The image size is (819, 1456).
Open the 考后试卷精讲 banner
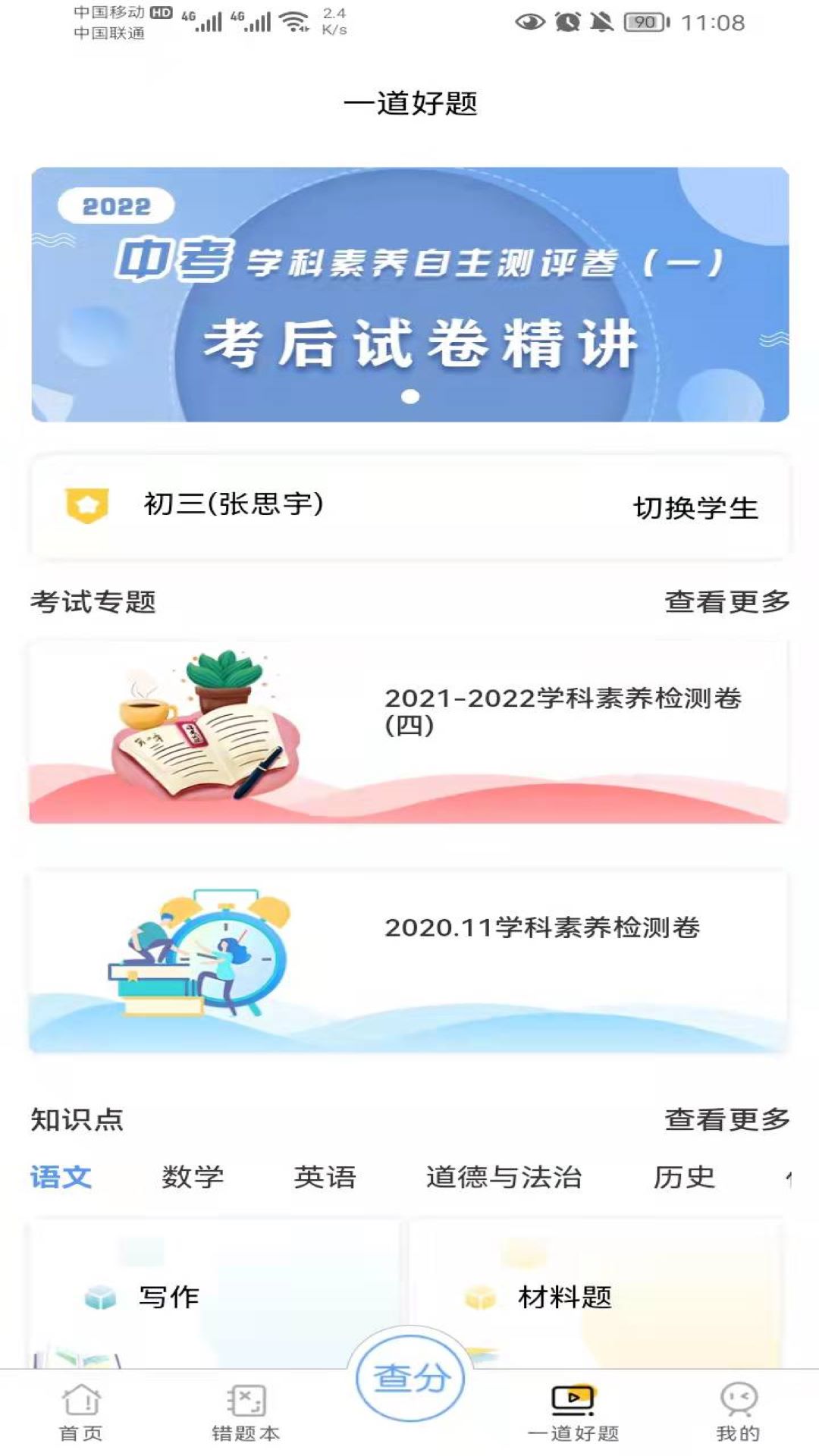[x=409, y=294]
